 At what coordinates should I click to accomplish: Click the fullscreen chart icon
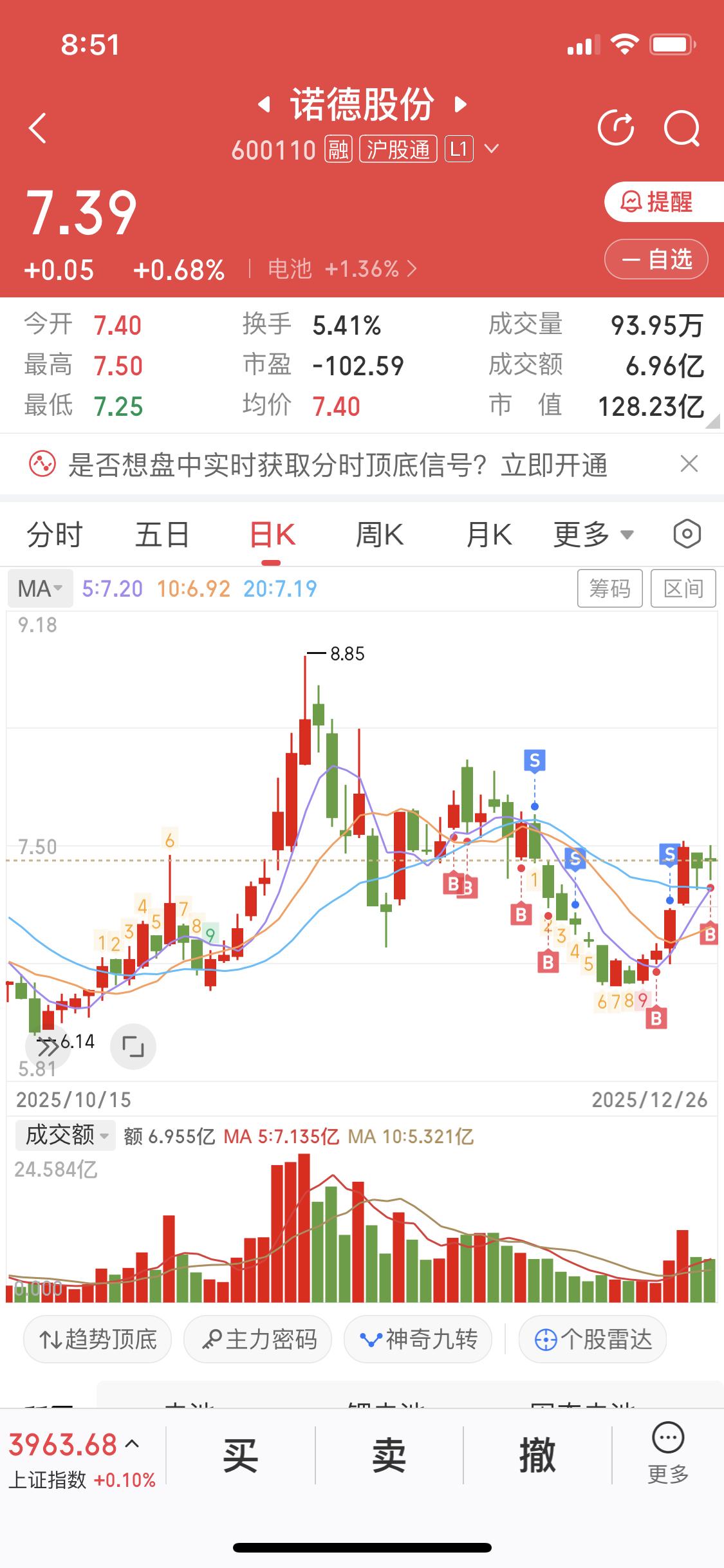[x=133, y=1046]
